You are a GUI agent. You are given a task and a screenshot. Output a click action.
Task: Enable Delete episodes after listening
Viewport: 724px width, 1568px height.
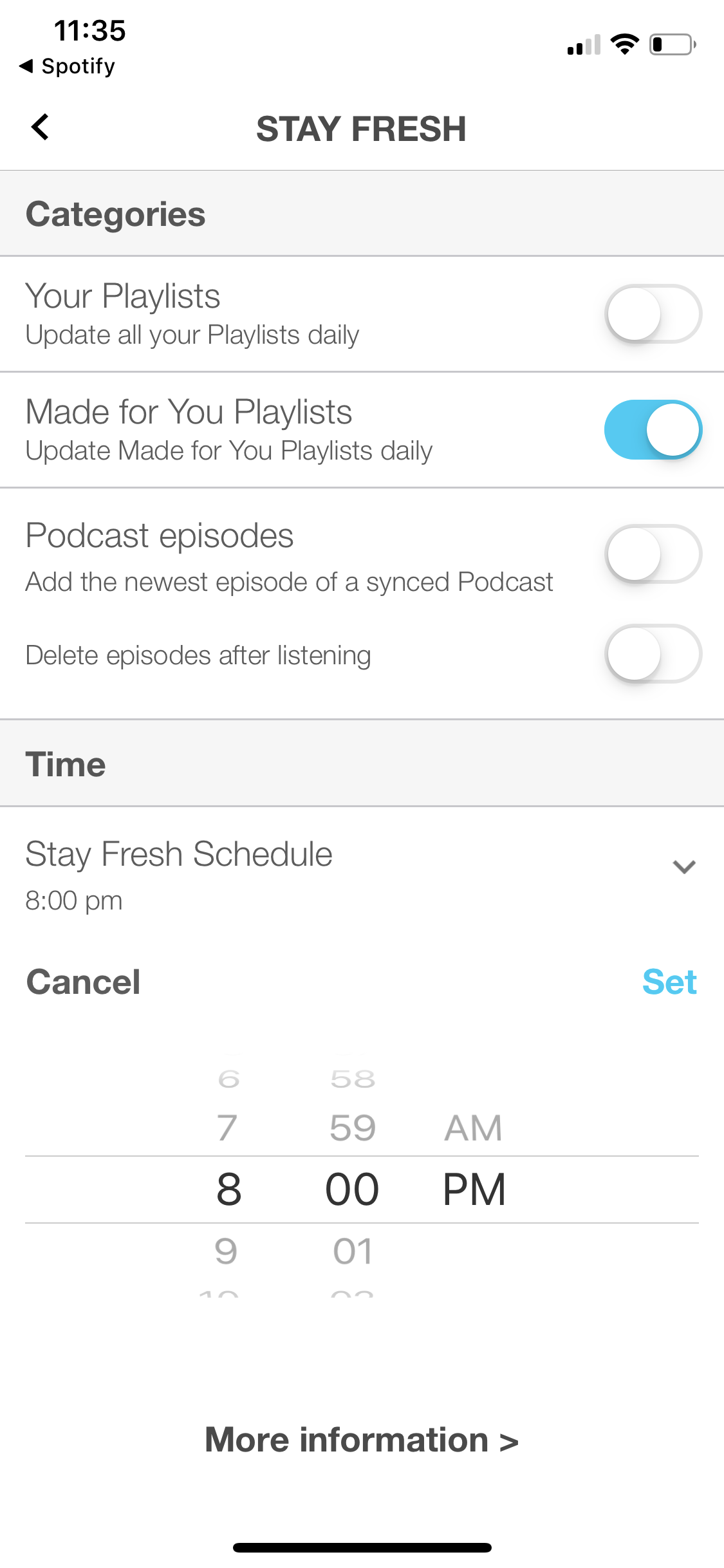click(x=653, y=653)
